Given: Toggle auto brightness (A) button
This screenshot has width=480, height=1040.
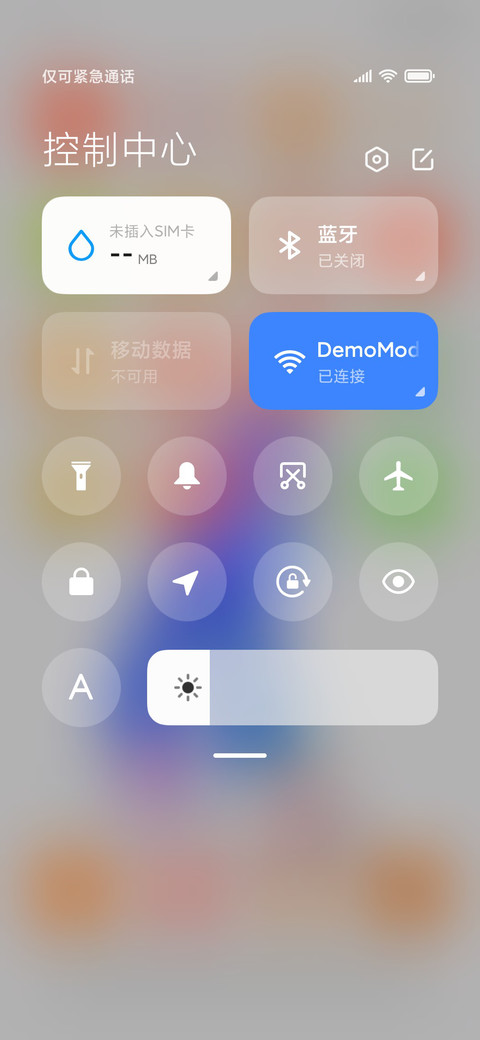Looking at the screenshot, I should (x=82, y=687).
